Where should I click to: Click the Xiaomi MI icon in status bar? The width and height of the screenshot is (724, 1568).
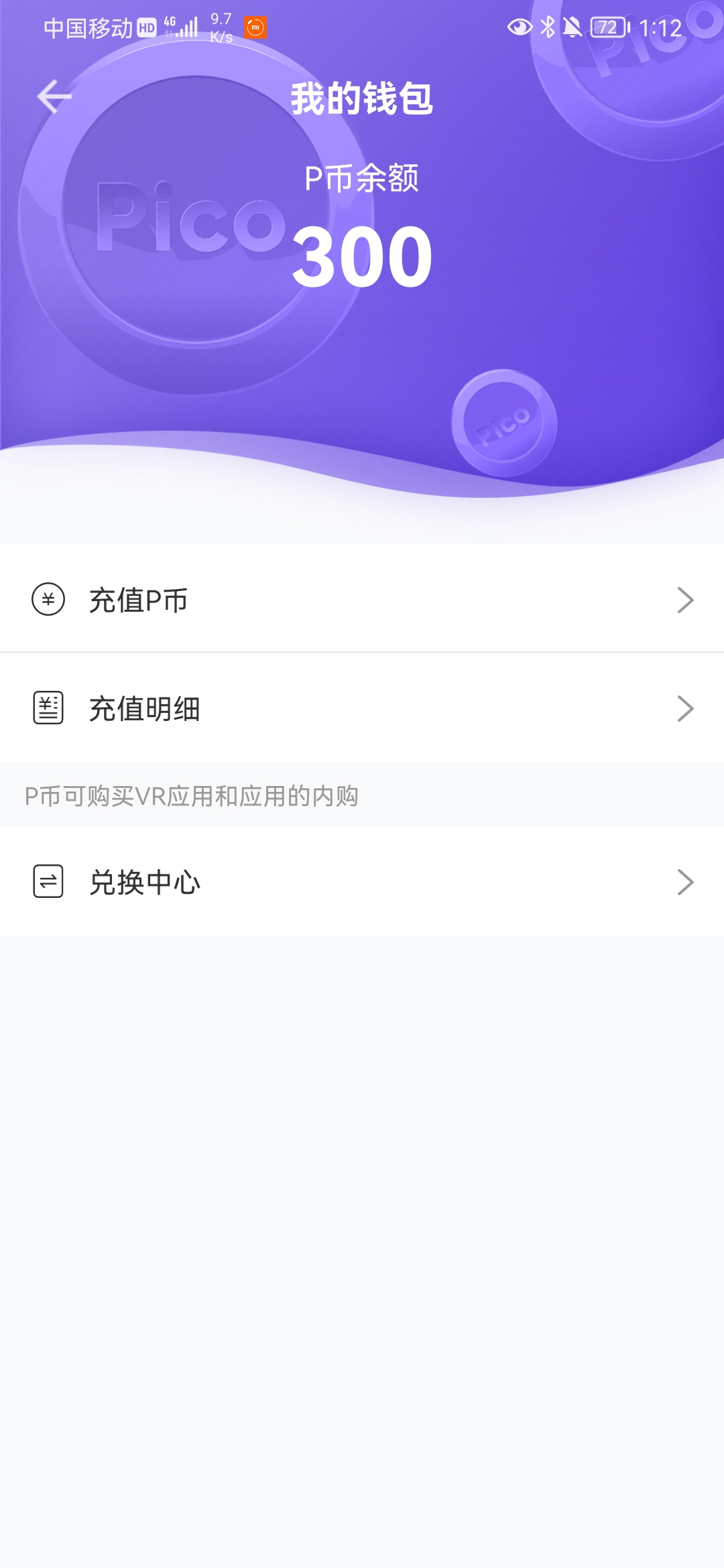pos(255,25)
